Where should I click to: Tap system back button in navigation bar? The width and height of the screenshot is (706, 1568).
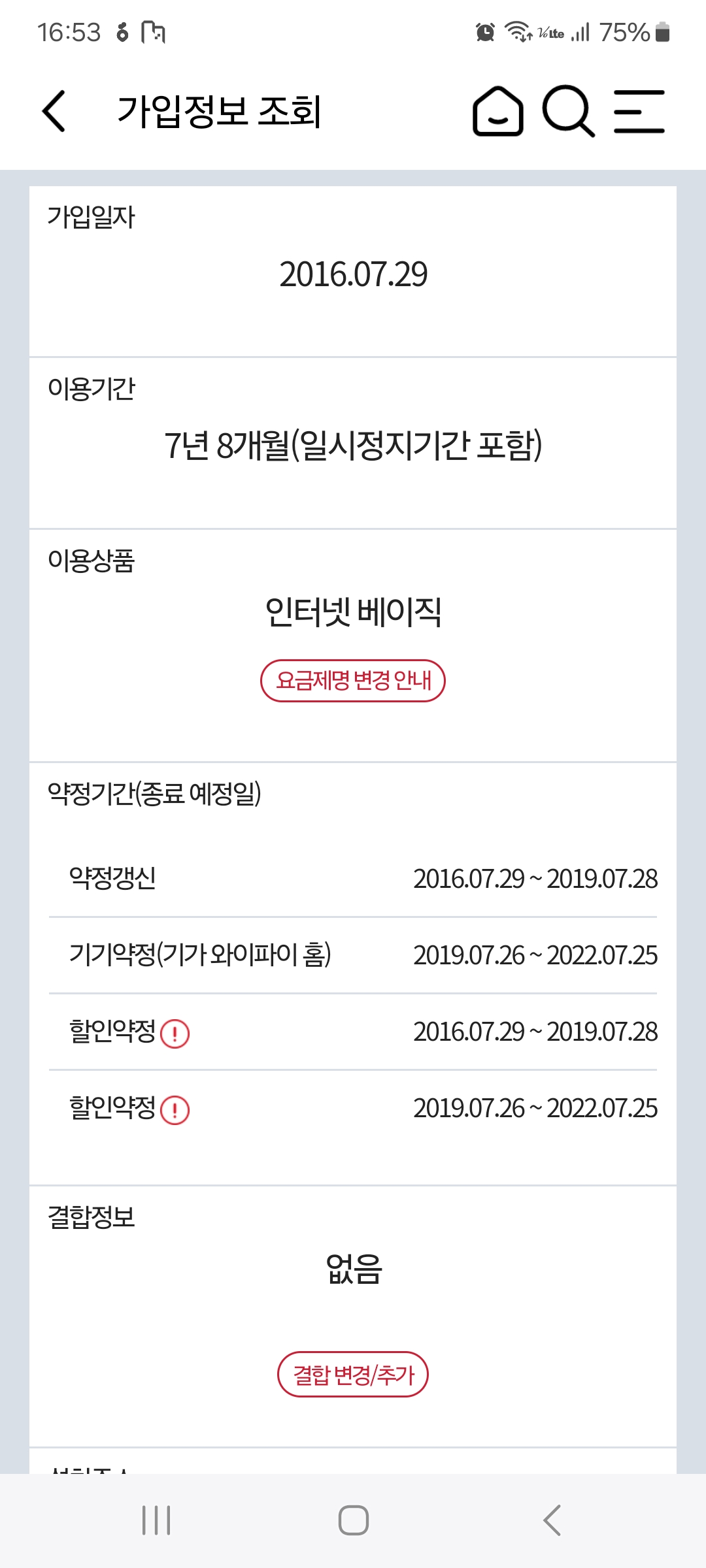(x=552, y=1520)
